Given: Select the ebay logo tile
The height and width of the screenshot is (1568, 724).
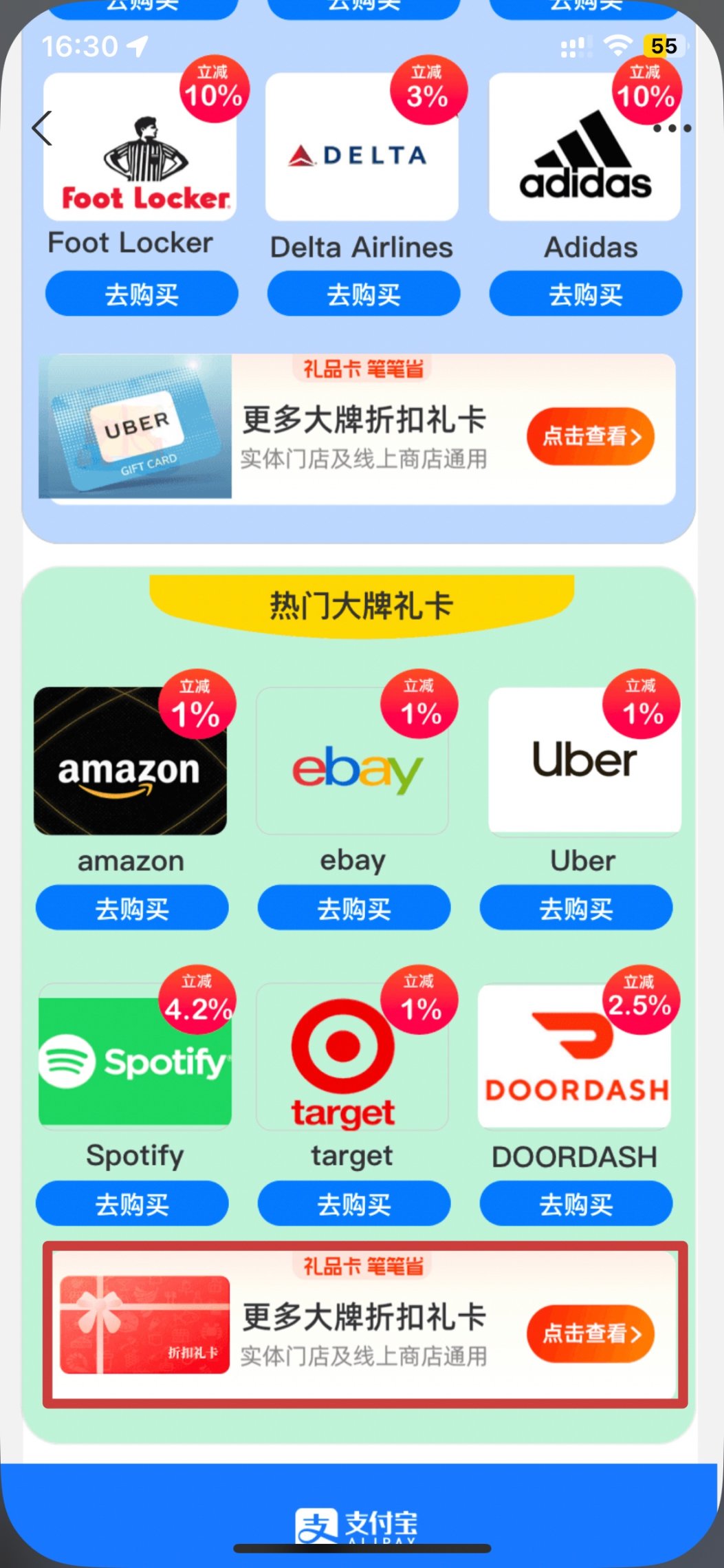Looking at the screenshot, I should click(353, 761).
